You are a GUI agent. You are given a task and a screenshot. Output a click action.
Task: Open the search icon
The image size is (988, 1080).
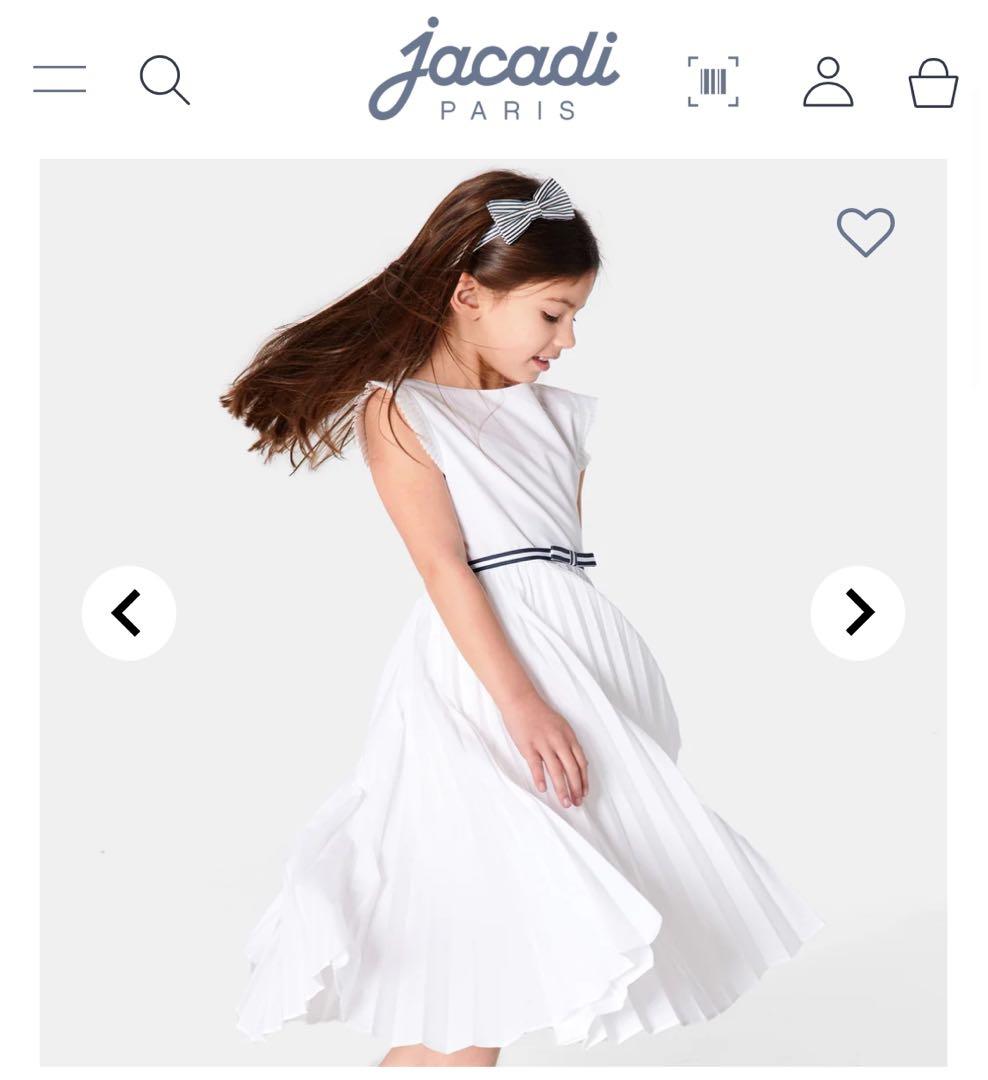click(x=164, y=80)
